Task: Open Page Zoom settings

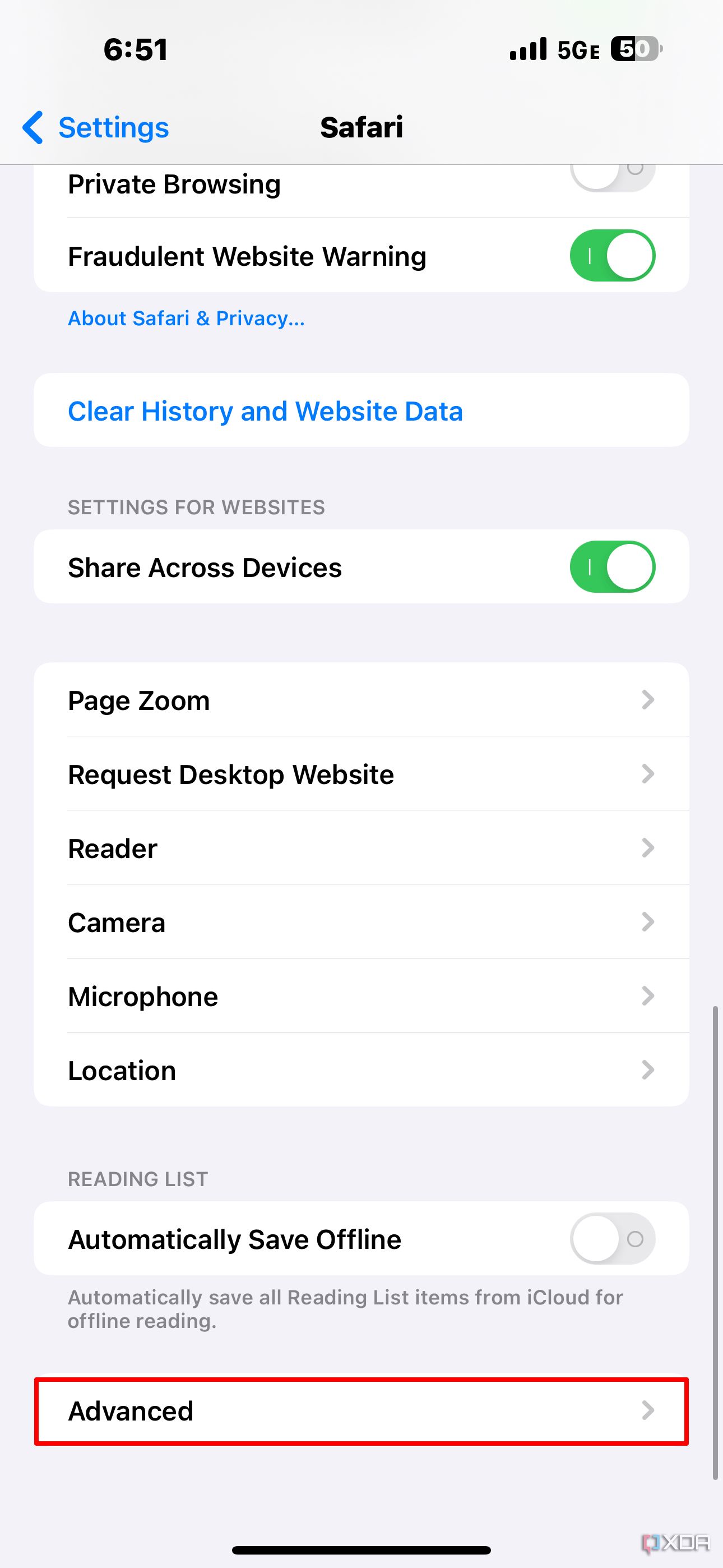Action: pos(361,700)
